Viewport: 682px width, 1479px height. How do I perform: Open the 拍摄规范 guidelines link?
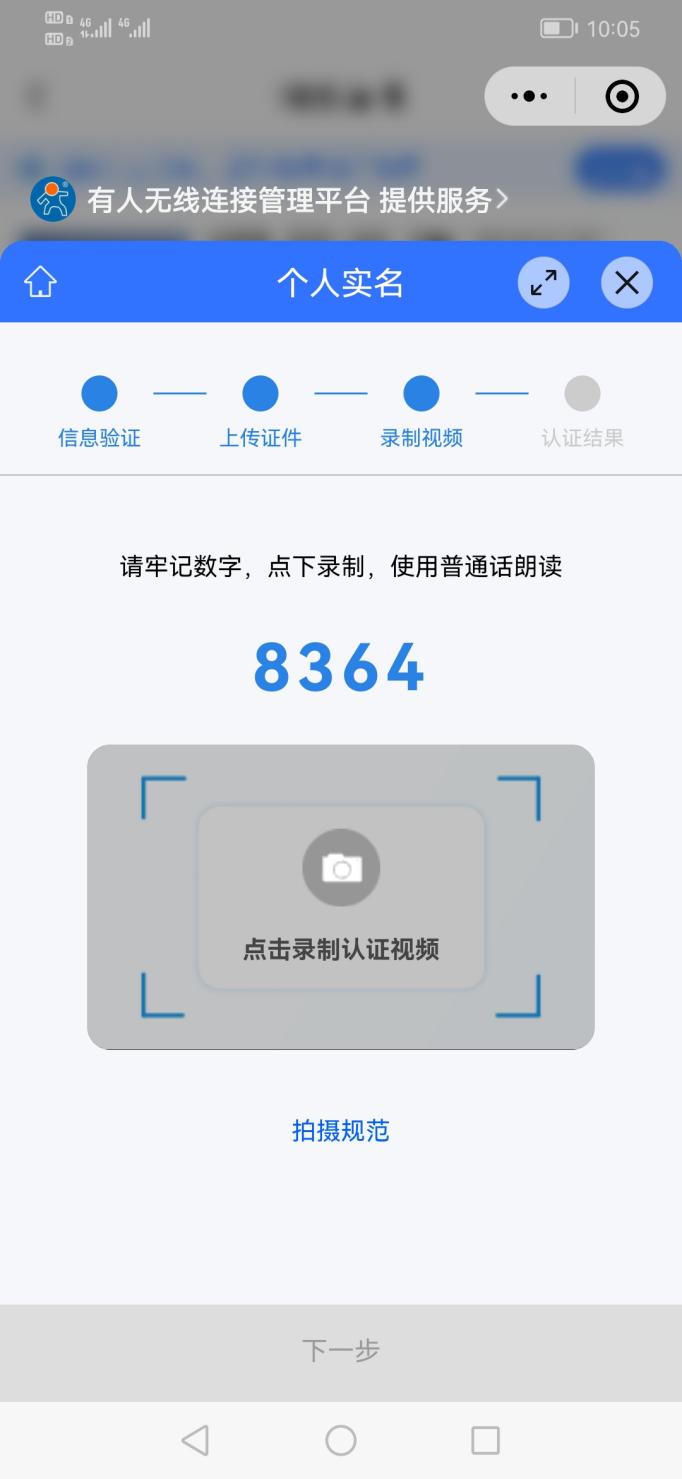point(340,1131)
